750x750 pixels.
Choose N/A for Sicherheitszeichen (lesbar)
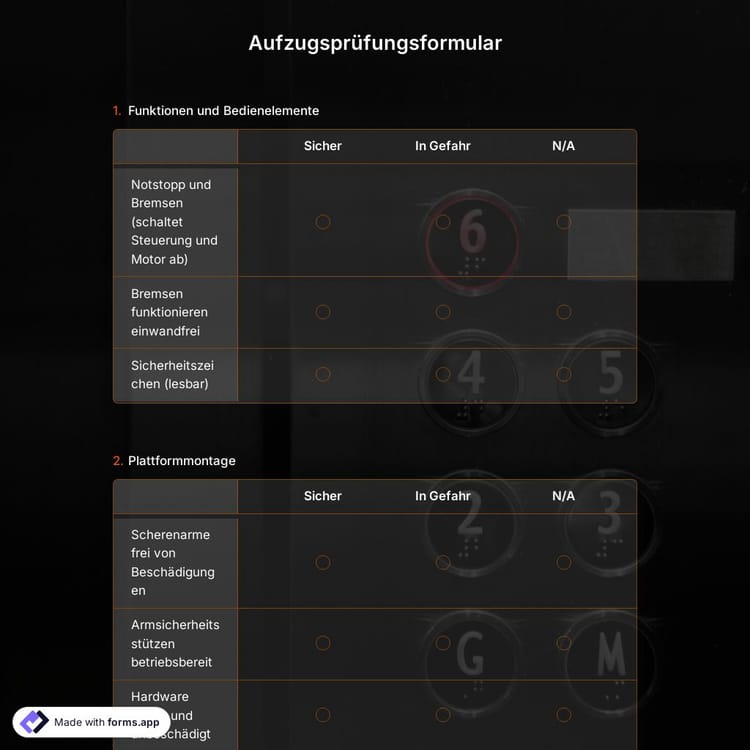[564, 374]
